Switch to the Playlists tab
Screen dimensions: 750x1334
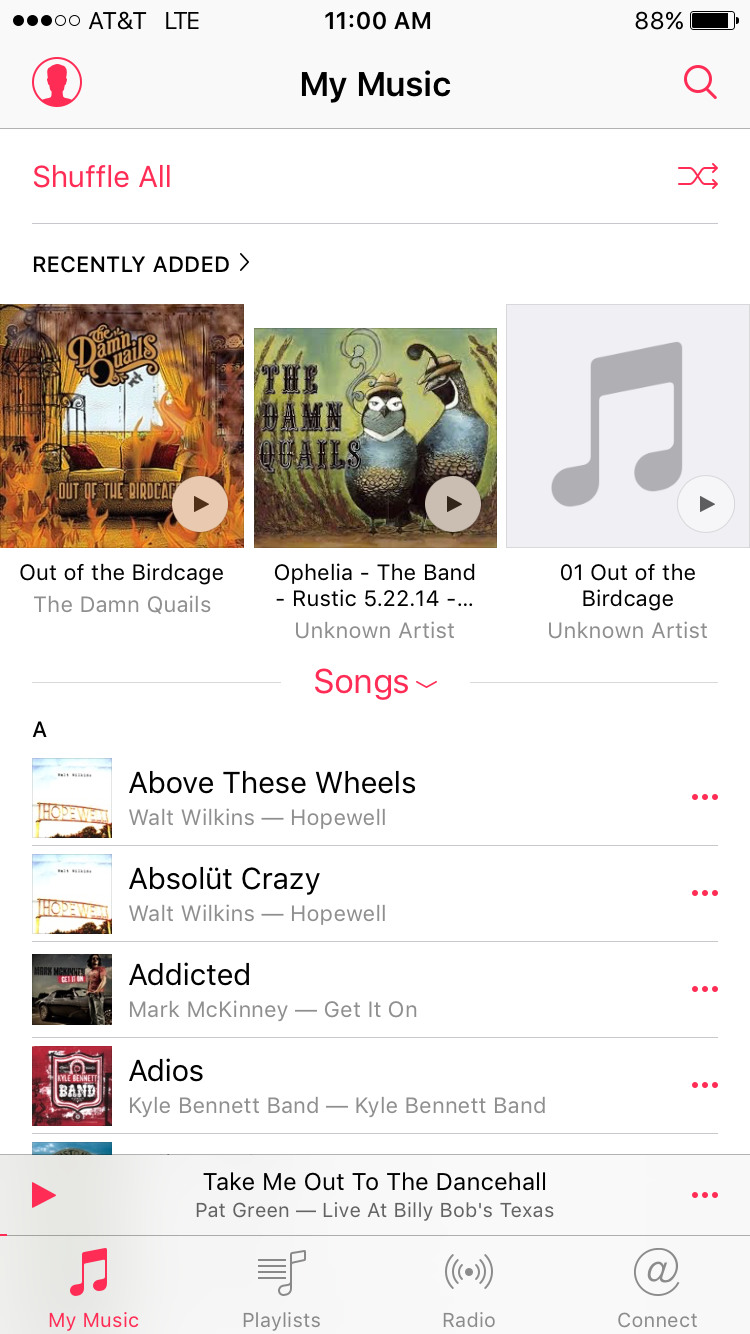click(x=281, y=1289)
